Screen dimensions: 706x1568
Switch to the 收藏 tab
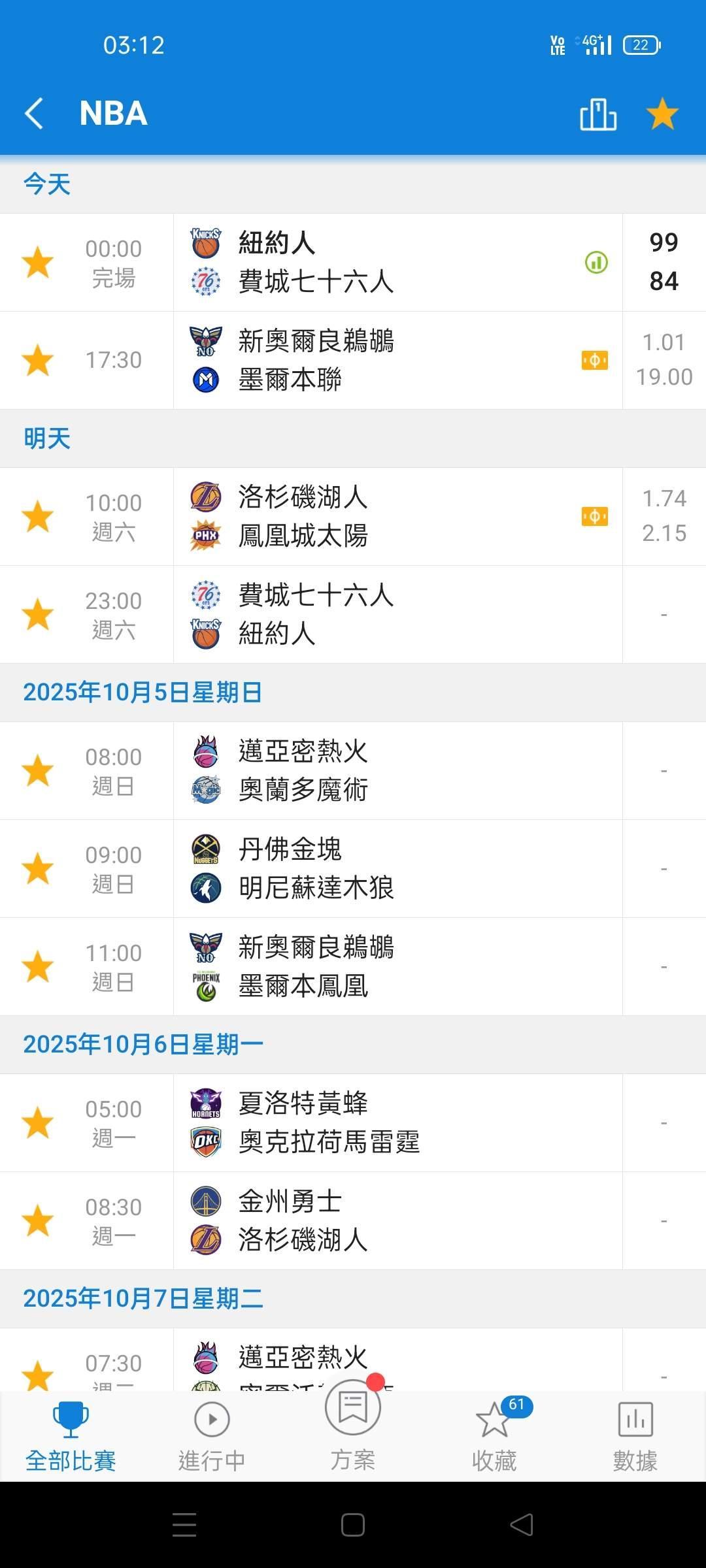[494, 1434]
